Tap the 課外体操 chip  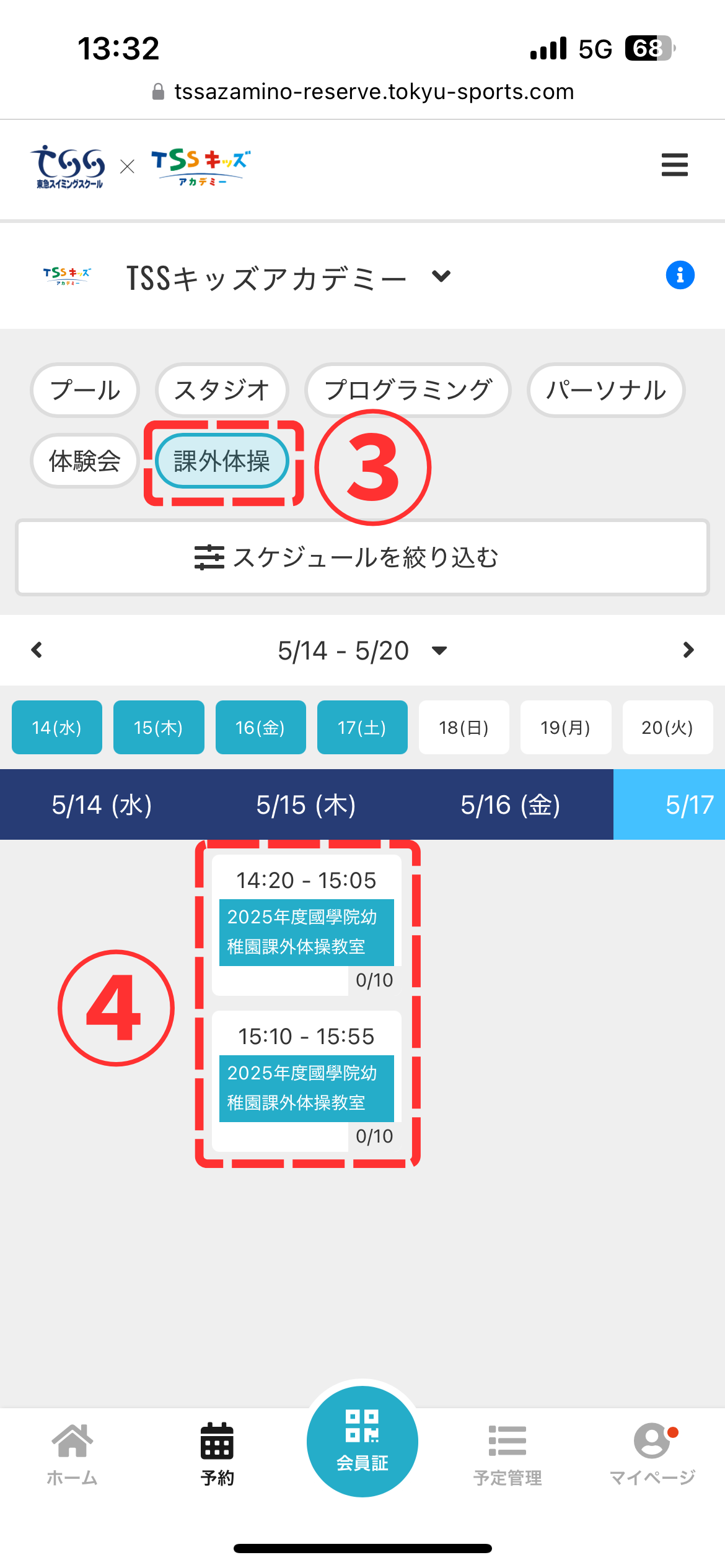(x=222, y=461)
